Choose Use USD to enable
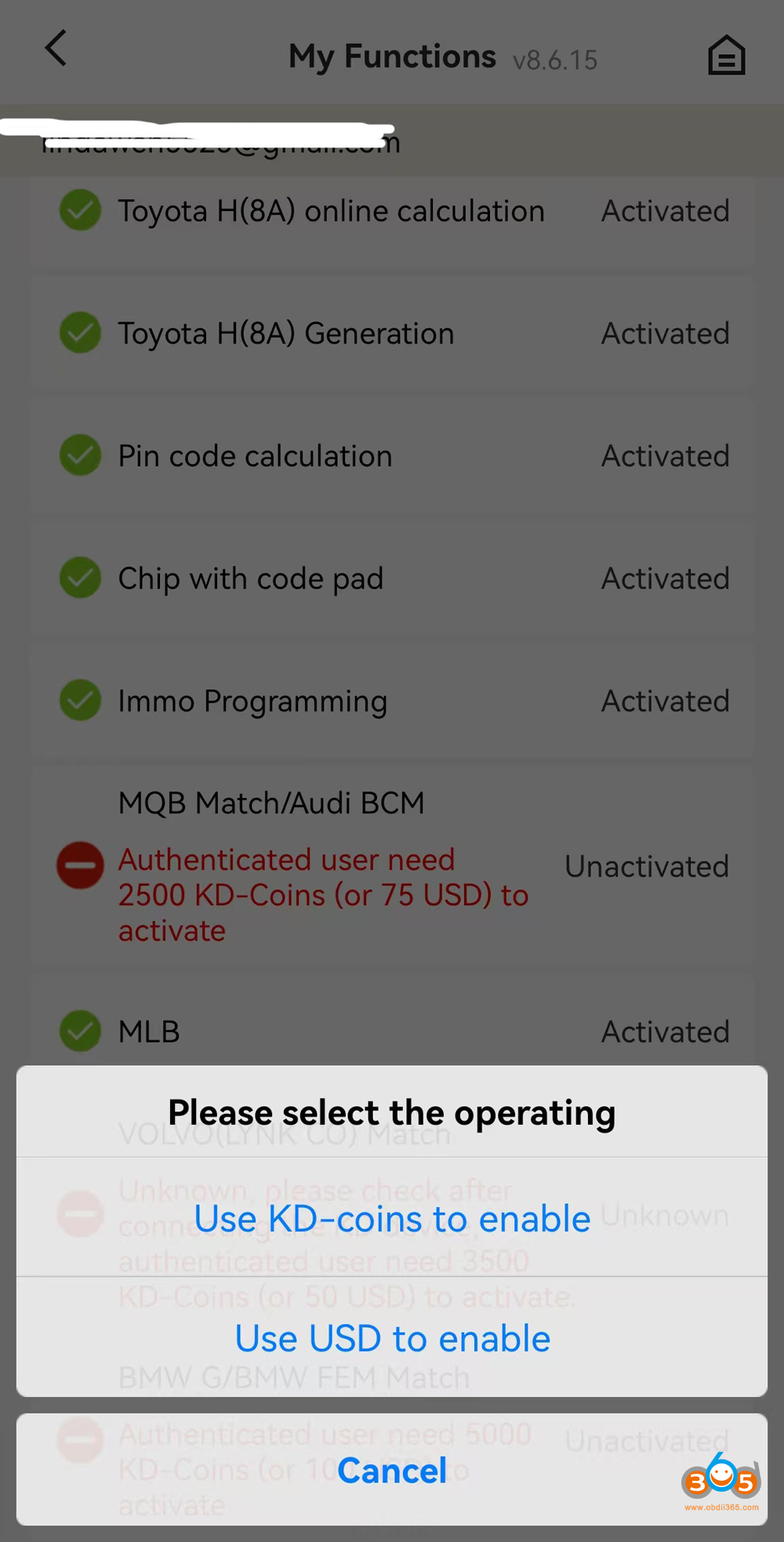This screenshot has height=1542, width=784. tap(392, 1338)
